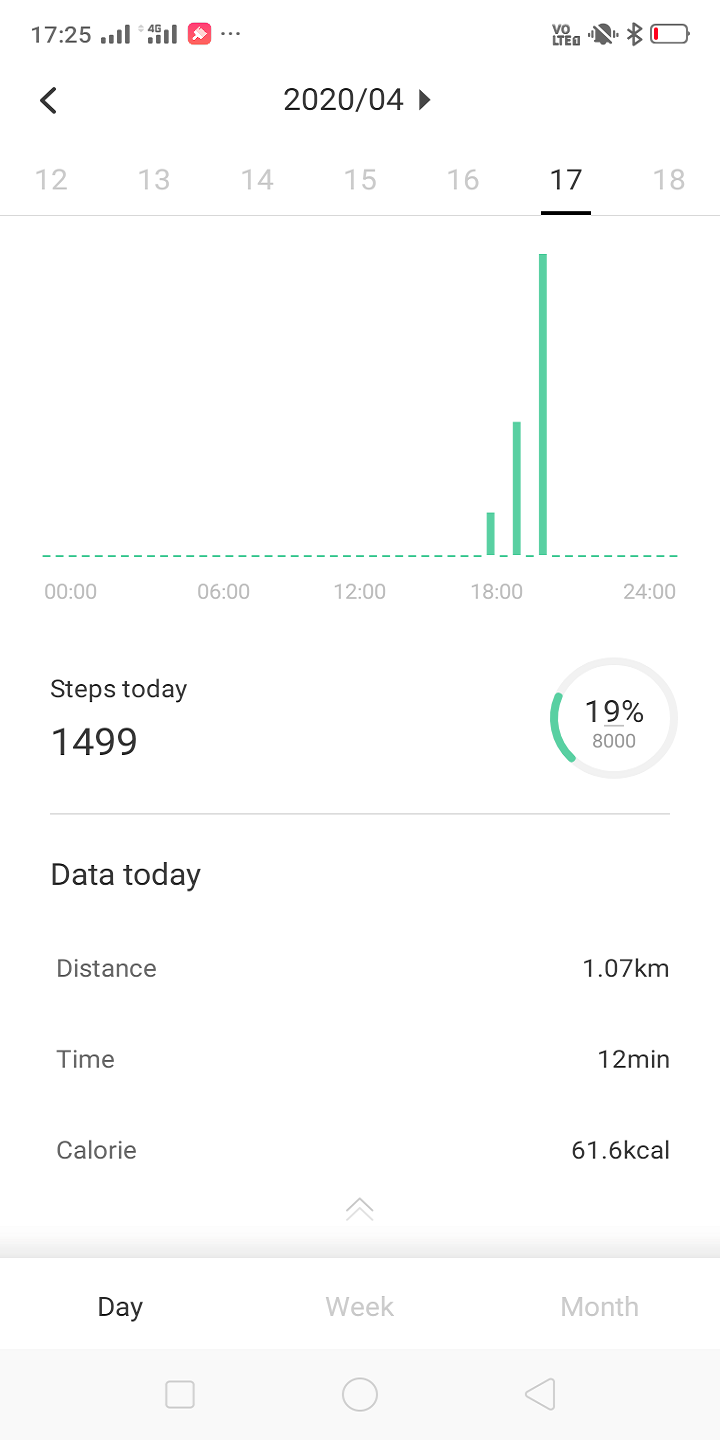Open recent apps from navigation bar
The width and height of the screenshot is (720, 1440).
pyautogui.click(x=180, y=1394)
